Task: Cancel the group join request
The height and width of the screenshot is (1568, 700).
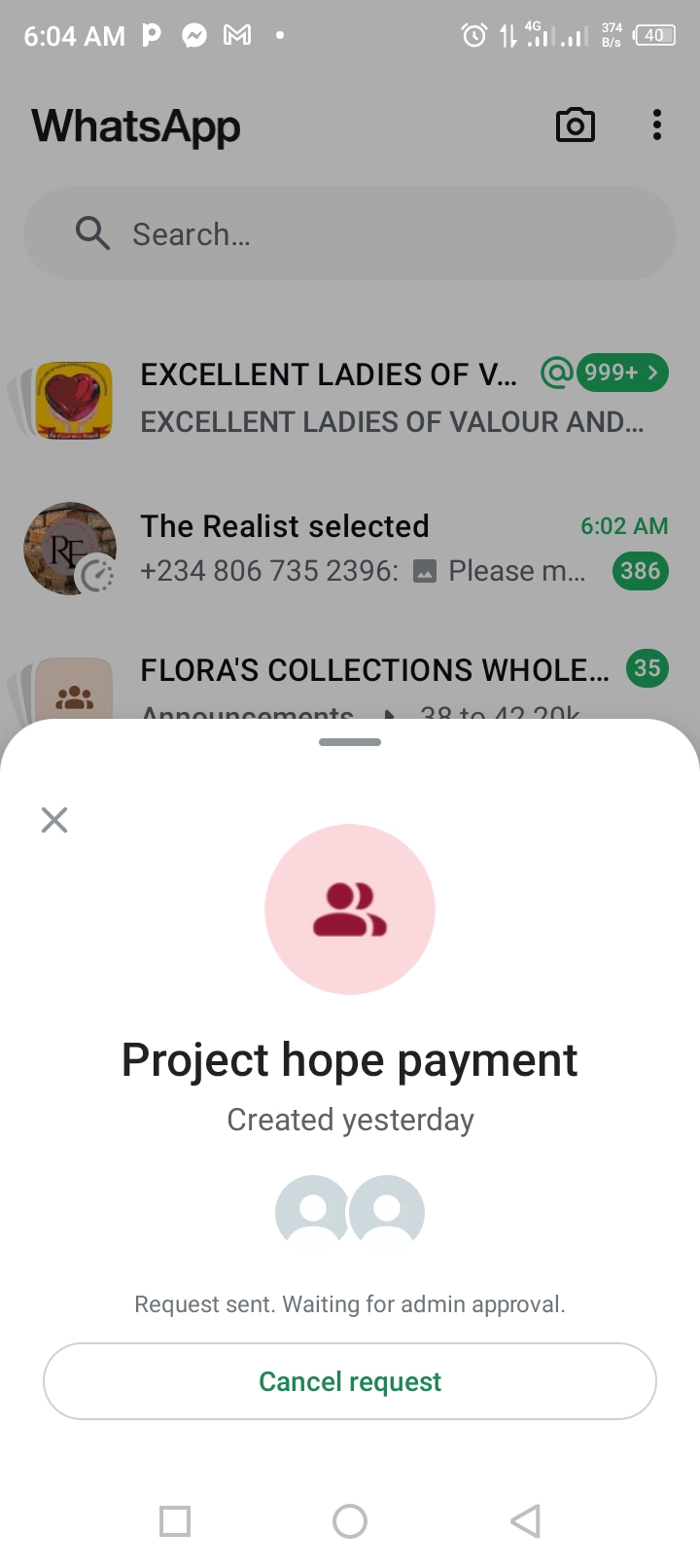Action: point(350,1381)
